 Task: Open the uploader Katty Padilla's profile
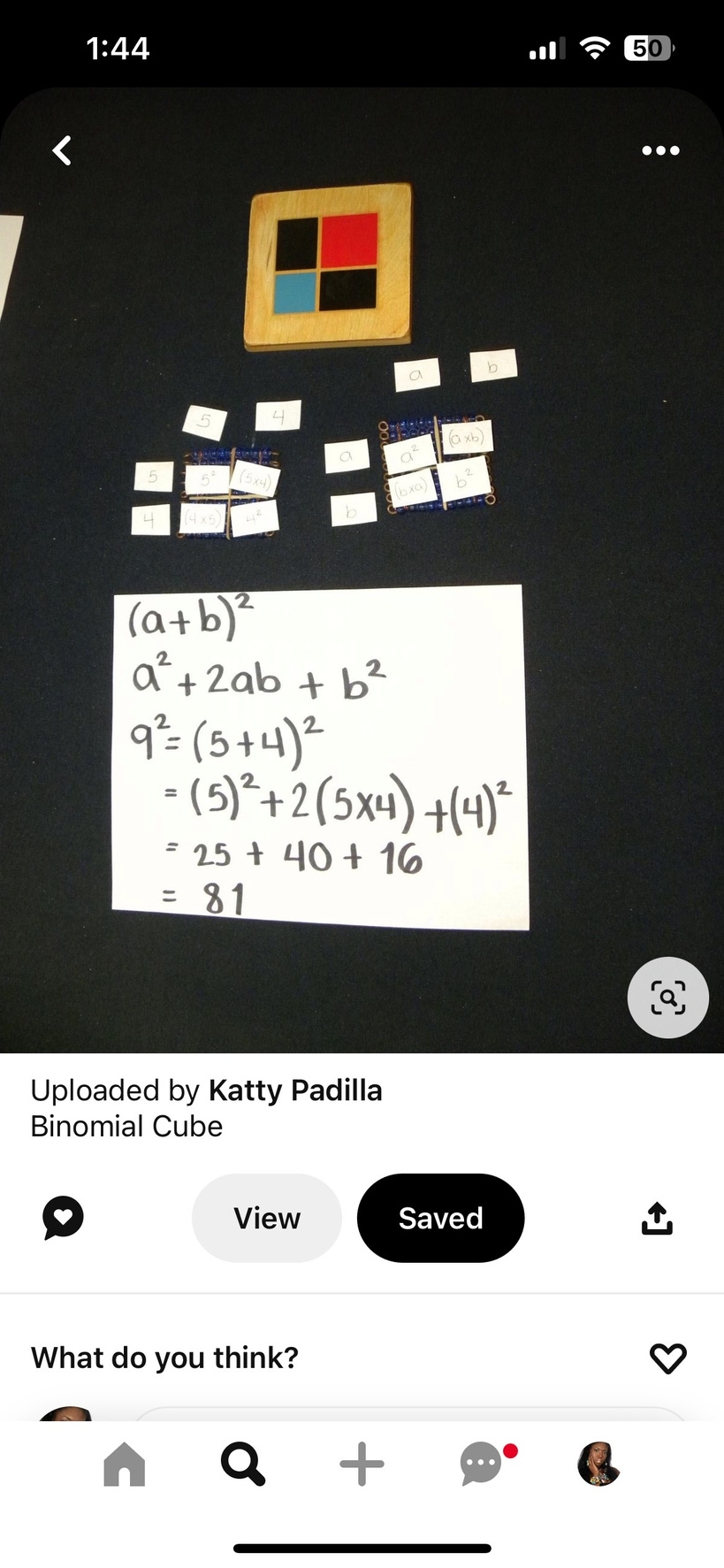[294, 1090]
